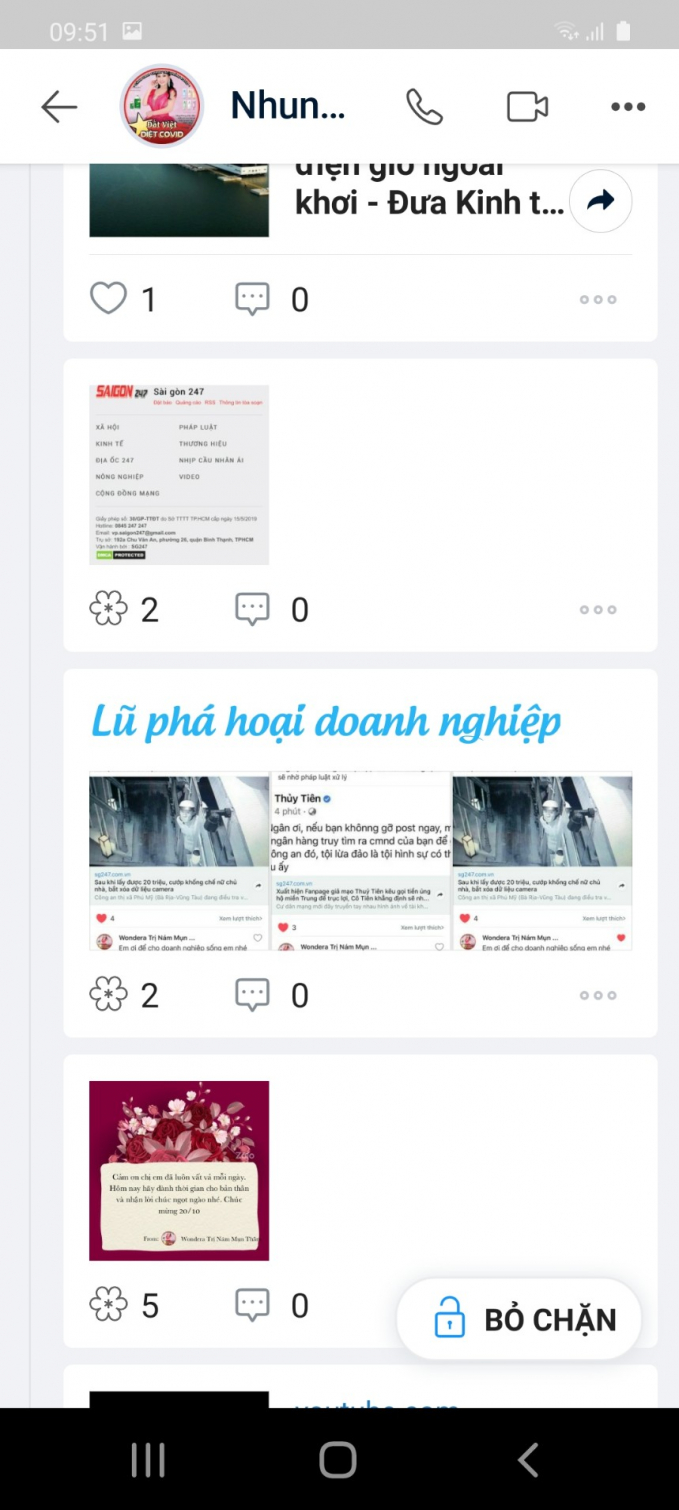
Task: Open the Sài gòn 247 image
Action: click(x=179, y=474)
